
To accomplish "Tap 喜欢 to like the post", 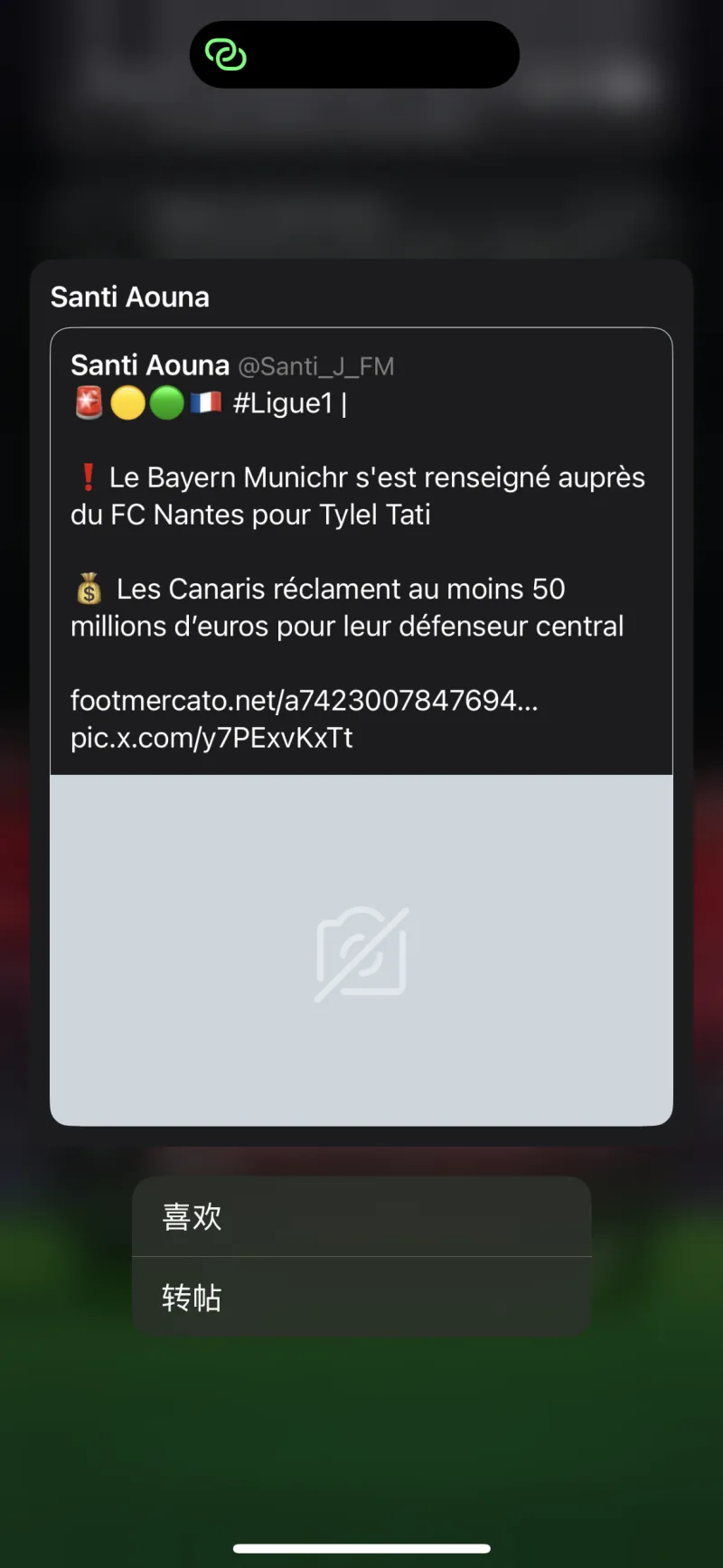I will [361, 1216].
